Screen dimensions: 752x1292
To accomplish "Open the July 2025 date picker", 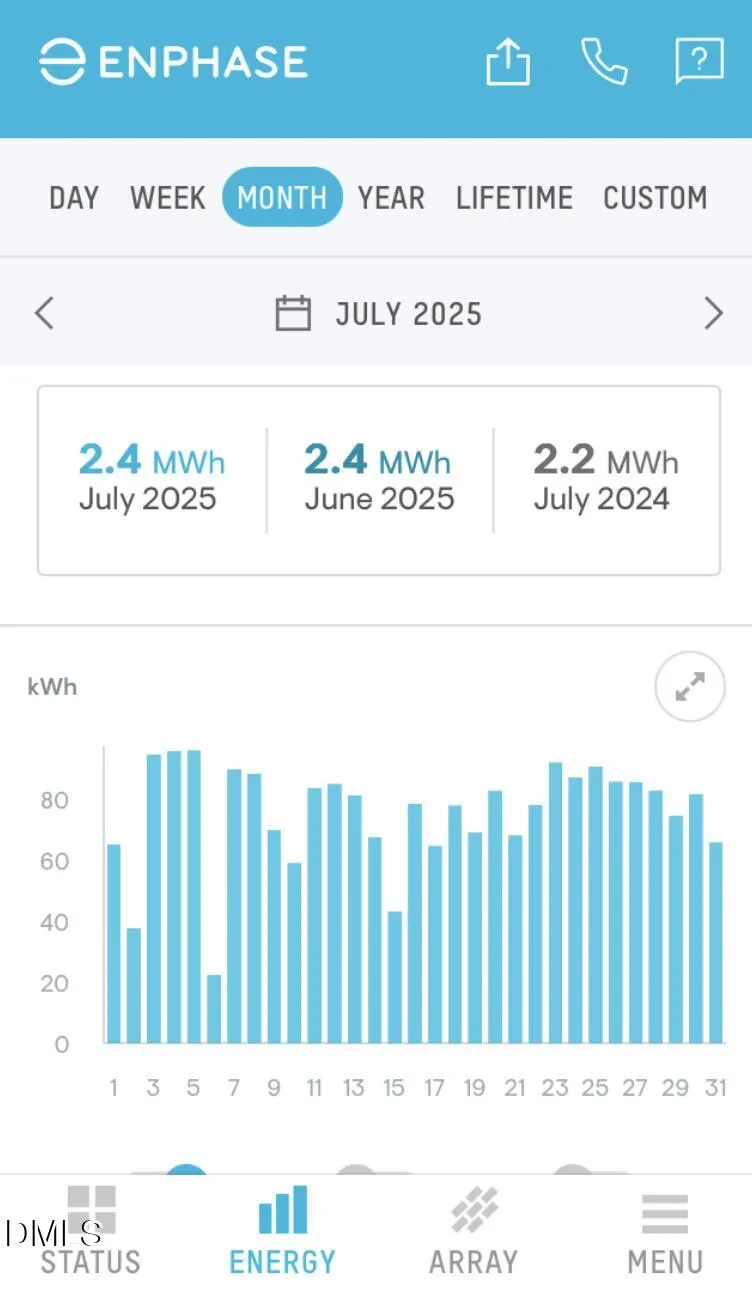I will click(x=379, y=313).
